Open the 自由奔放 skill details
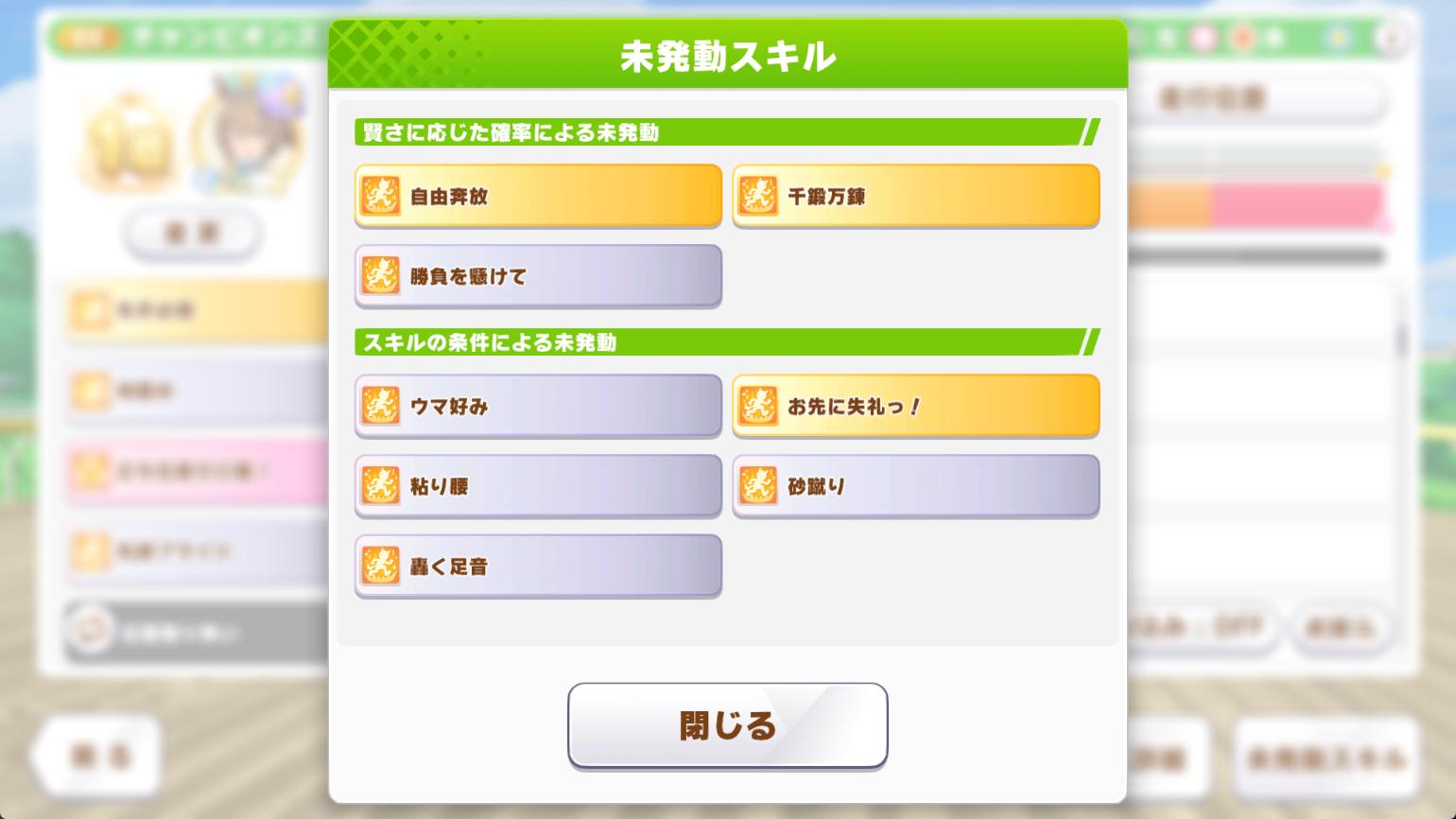The height and width of the screenshot is (819, 1456). click(538, 196)
